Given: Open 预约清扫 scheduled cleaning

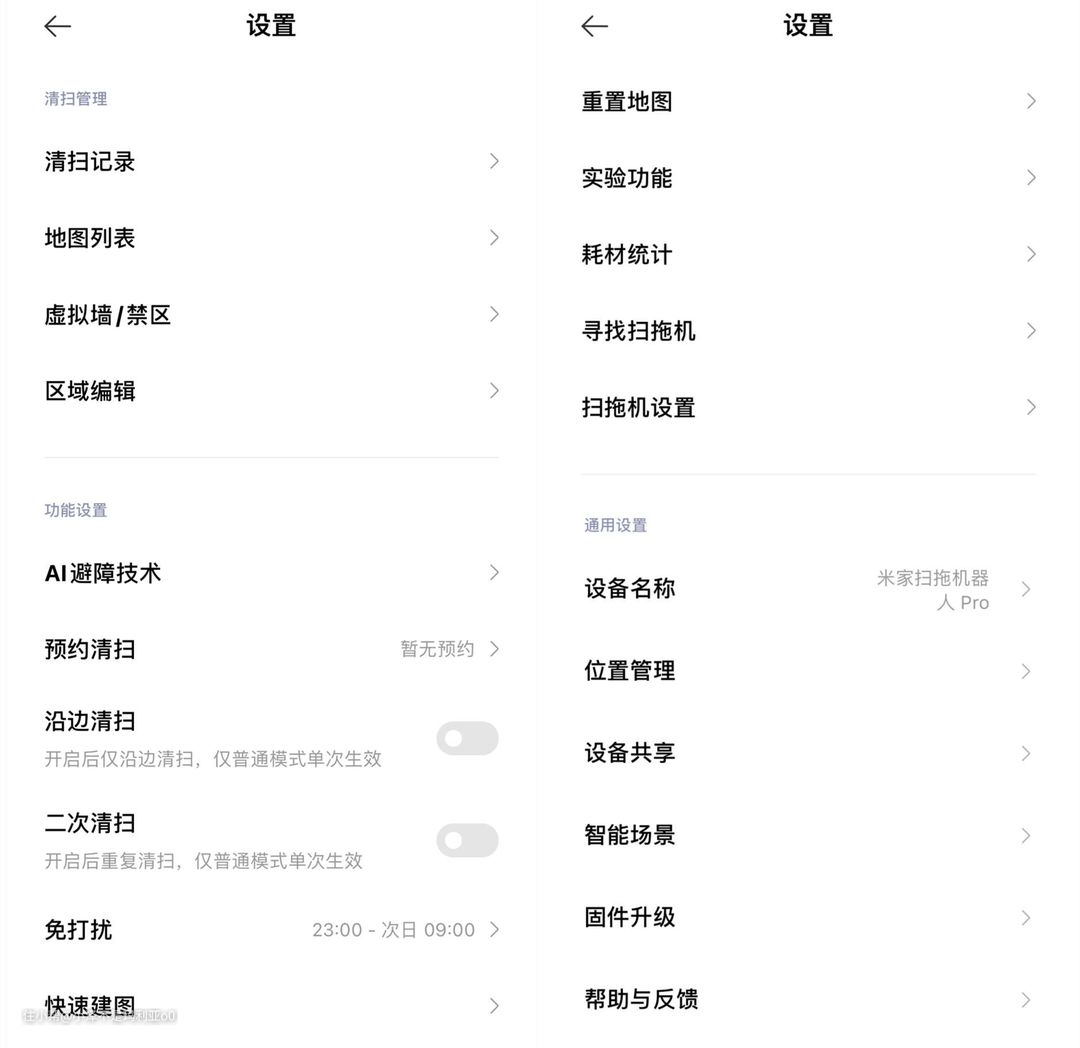Looking at the screenshot, I should coord(270,649).
